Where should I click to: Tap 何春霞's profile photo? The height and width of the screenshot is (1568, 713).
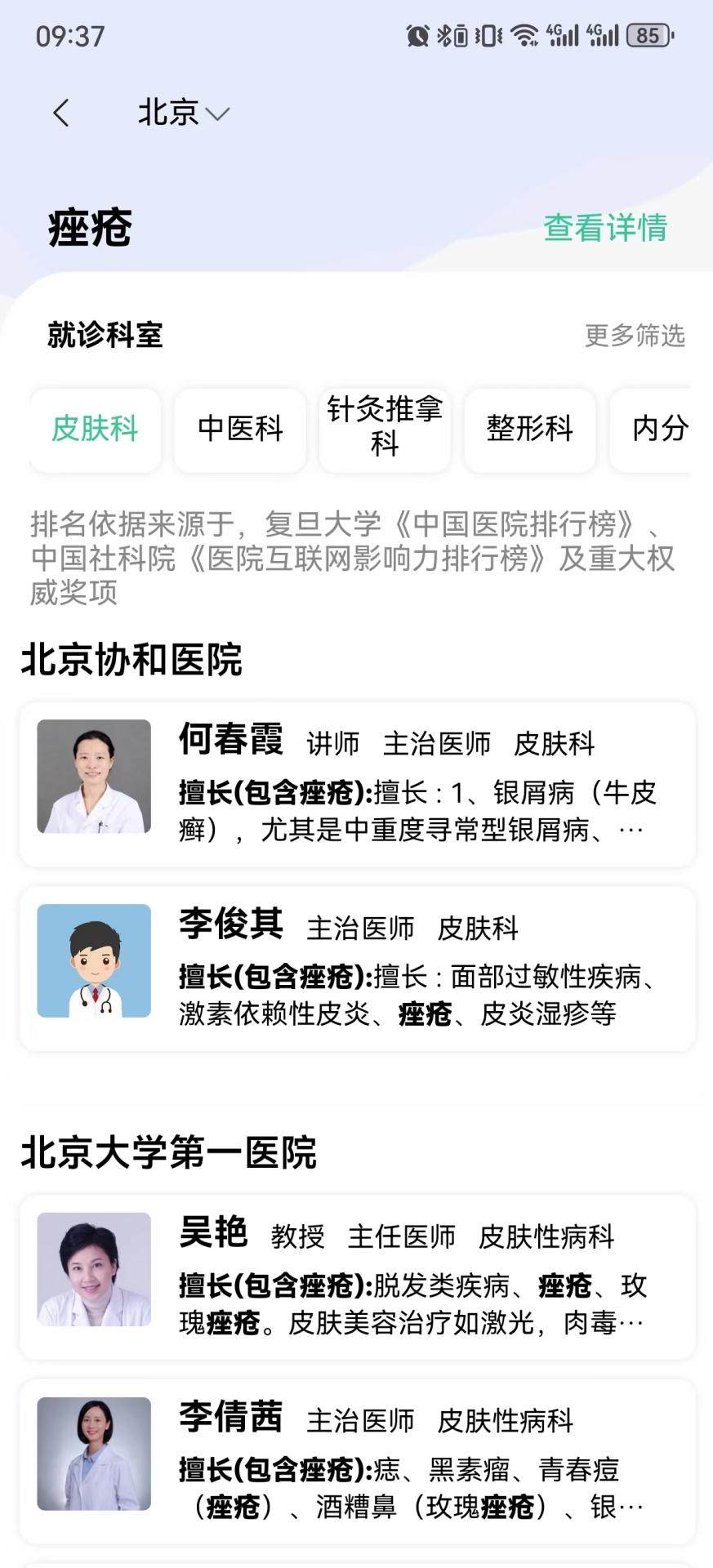click(x=94, y=776)
